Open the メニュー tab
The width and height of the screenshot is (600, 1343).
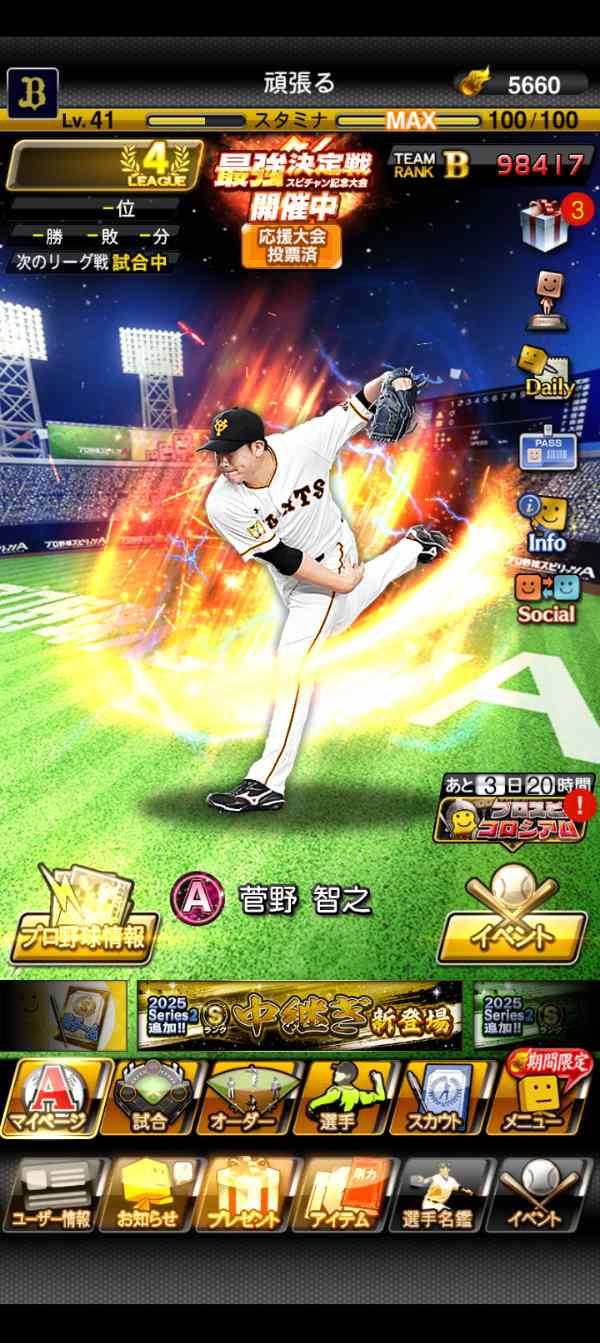(540, 1097)
